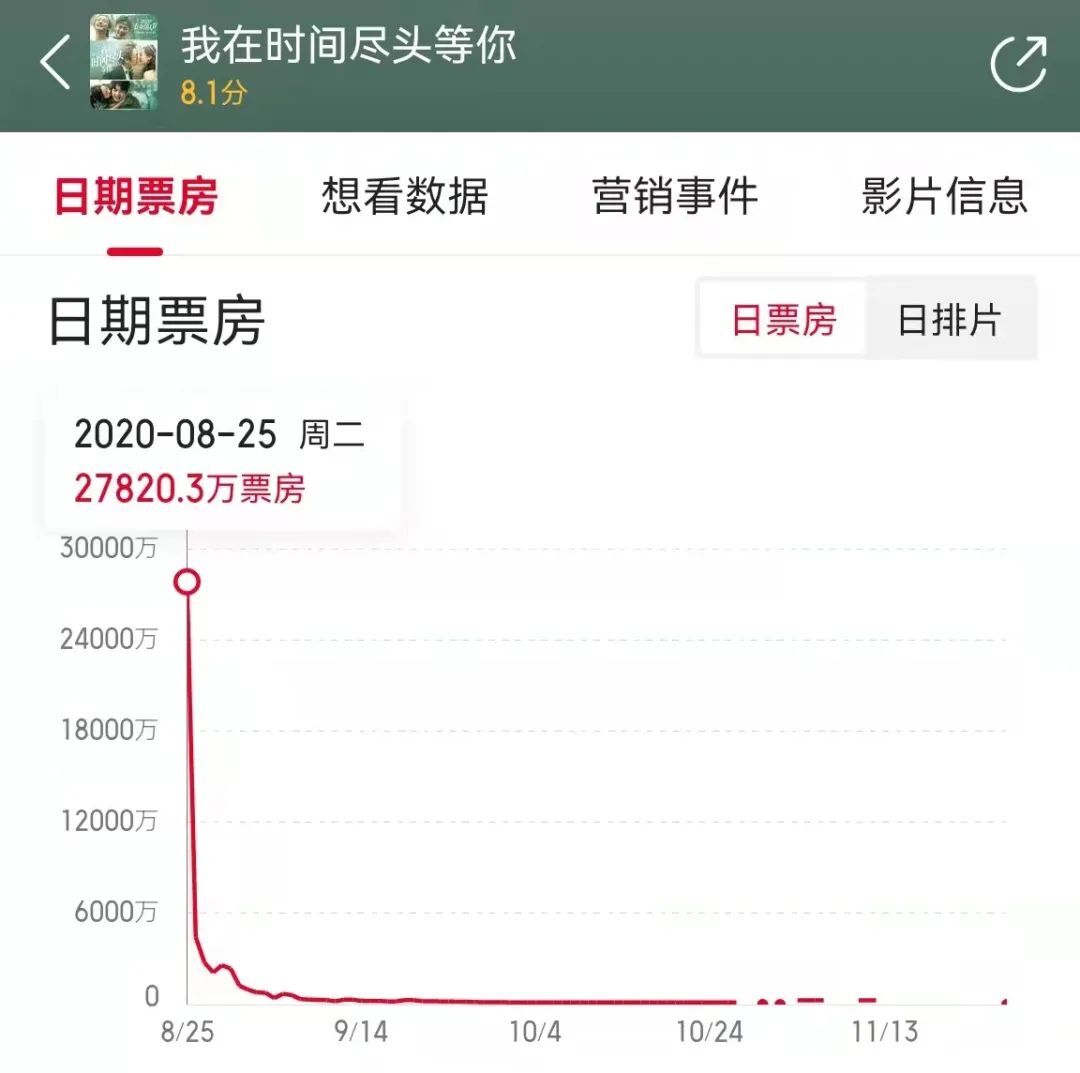Image resolution: width=1080 pixels, height=1073 pixels.
Task: View the 影片信息 tab
Action: [944, 196]
